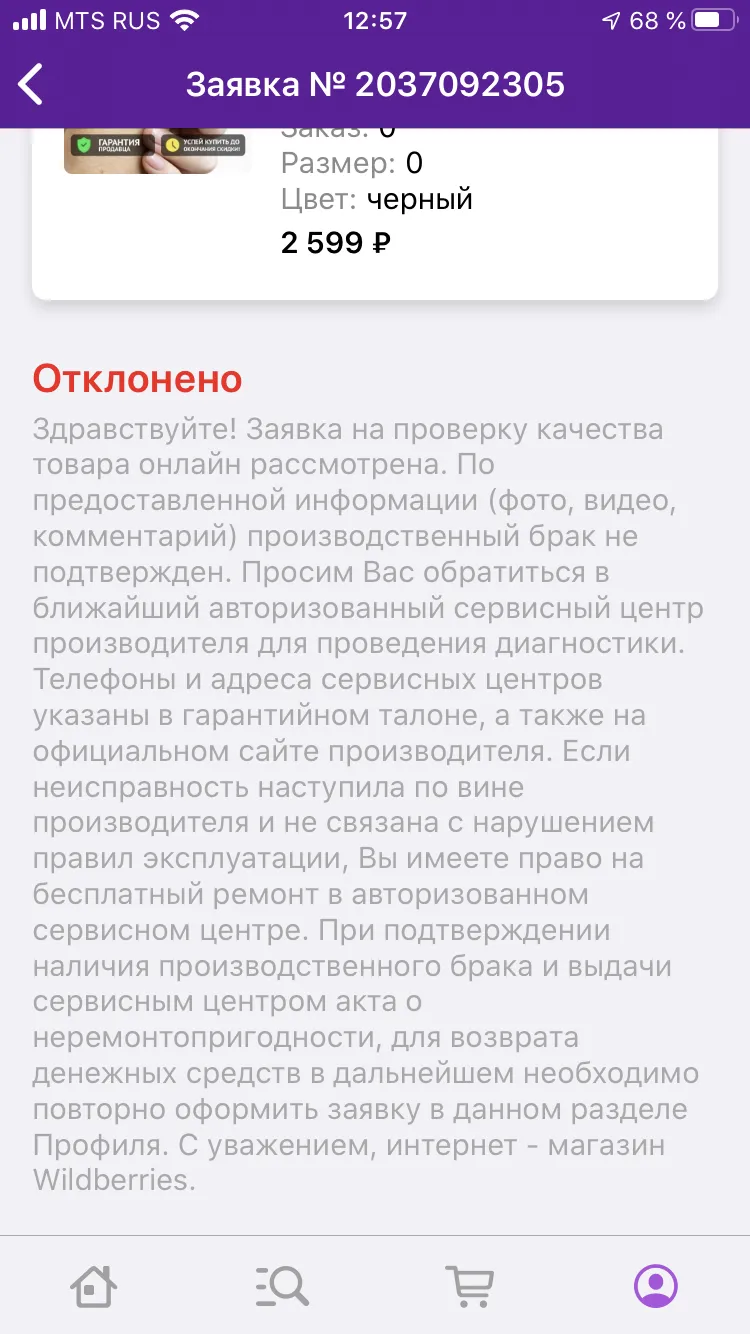Open the shopping cart tab
The image size is (750, 1334).
click(x=469, y=1285)
